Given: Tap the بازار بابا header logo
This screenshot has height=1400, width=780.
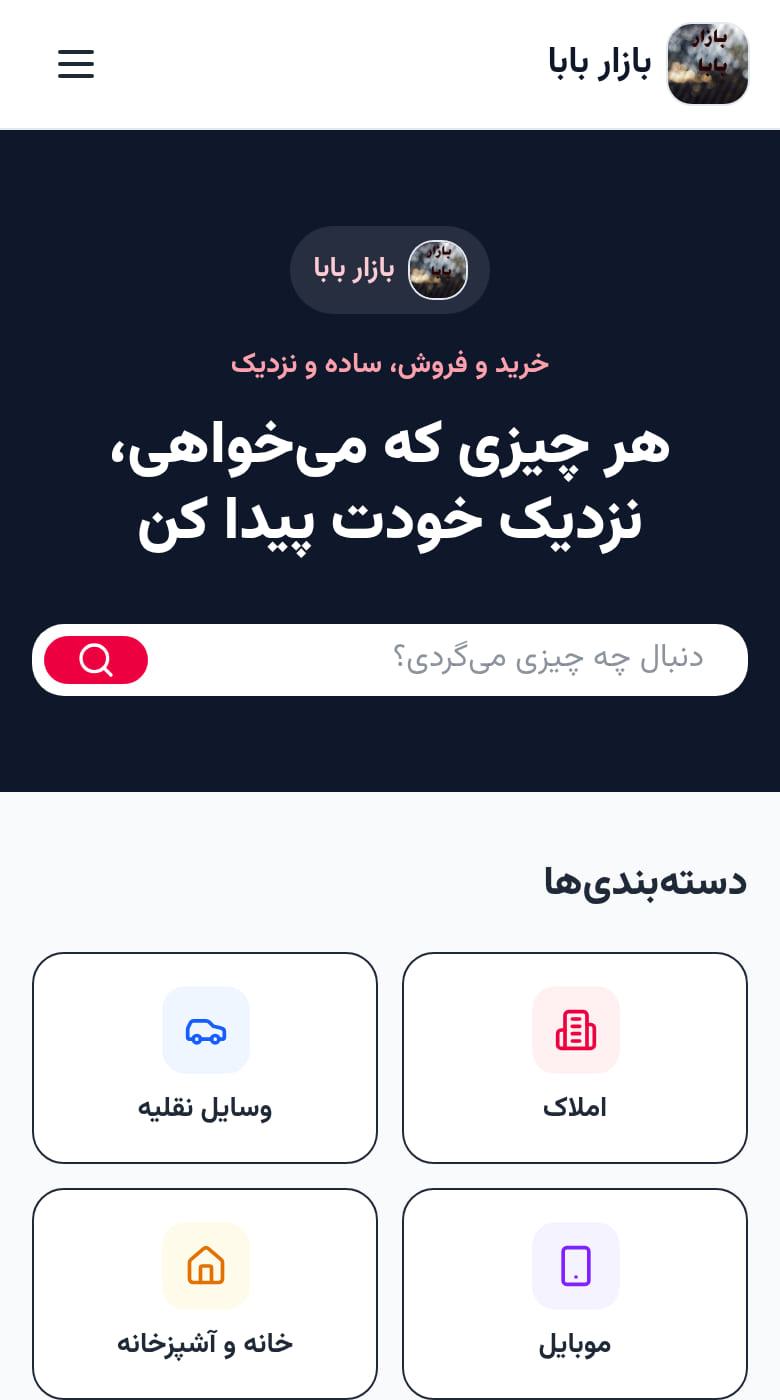Looking at the screenshot, I should [648, 64].
